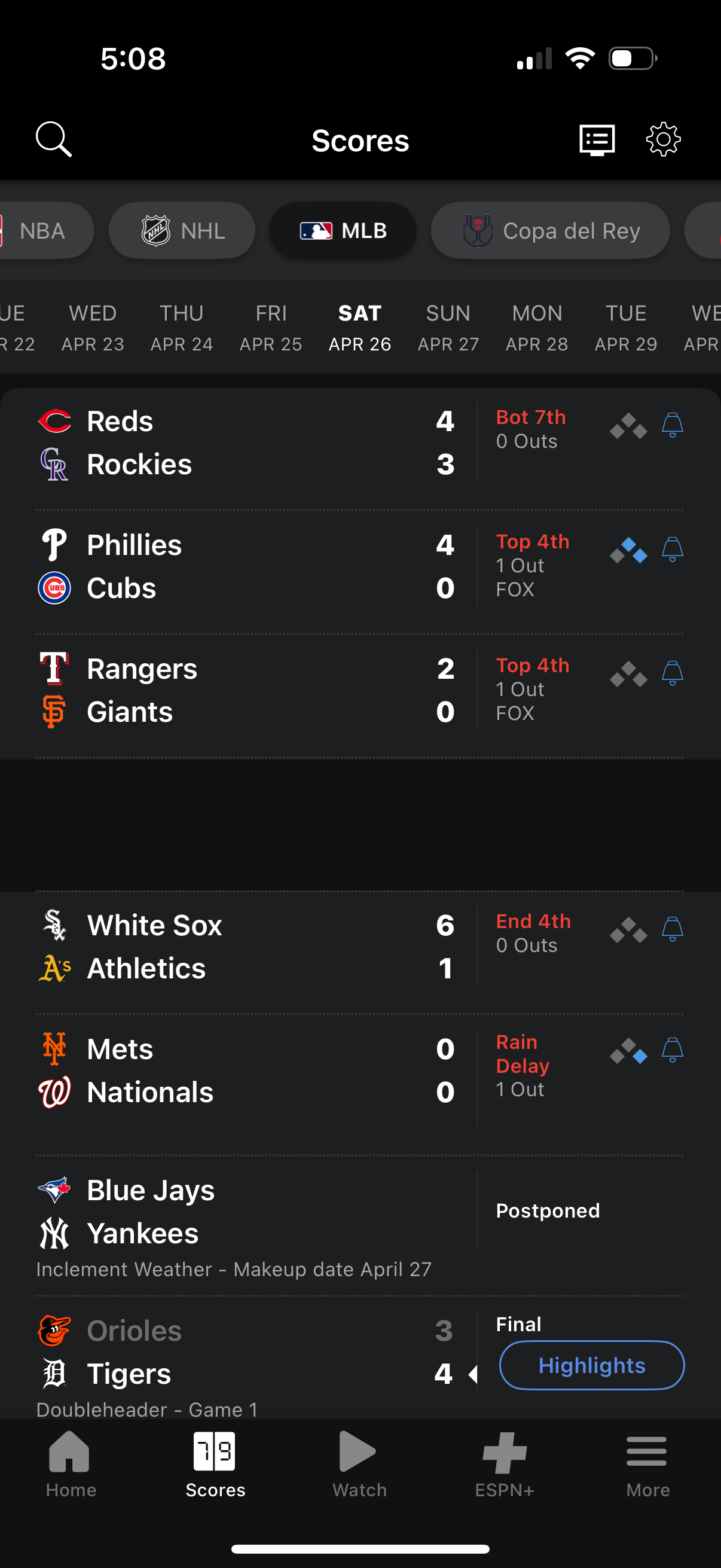Viewport: 721px width, 1568px height.
Task: Tap the multicast diamonds icon for Phillies game
Action: tap(628, 549)
